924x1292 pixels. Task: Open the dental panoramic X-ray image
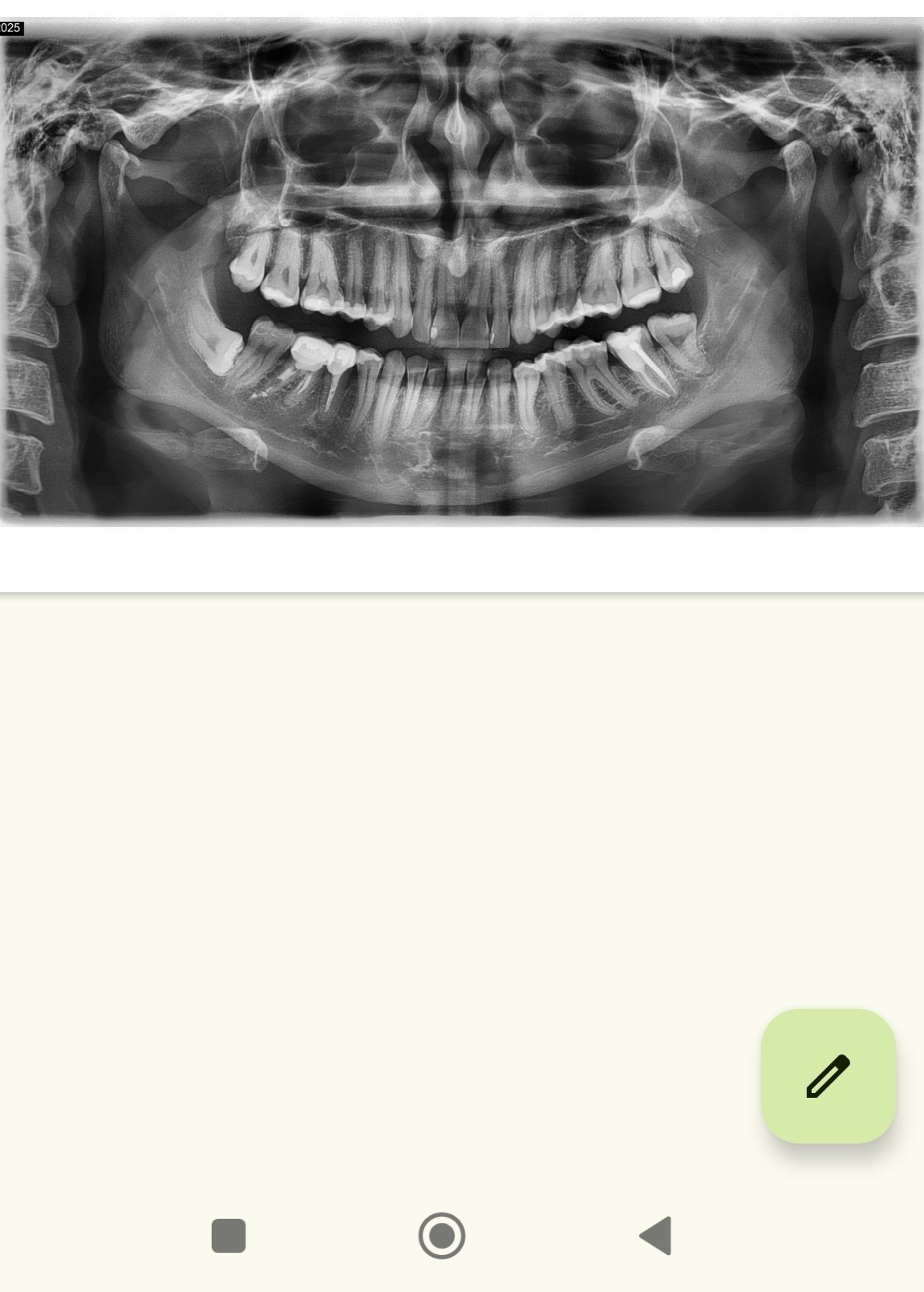[462, 272]
